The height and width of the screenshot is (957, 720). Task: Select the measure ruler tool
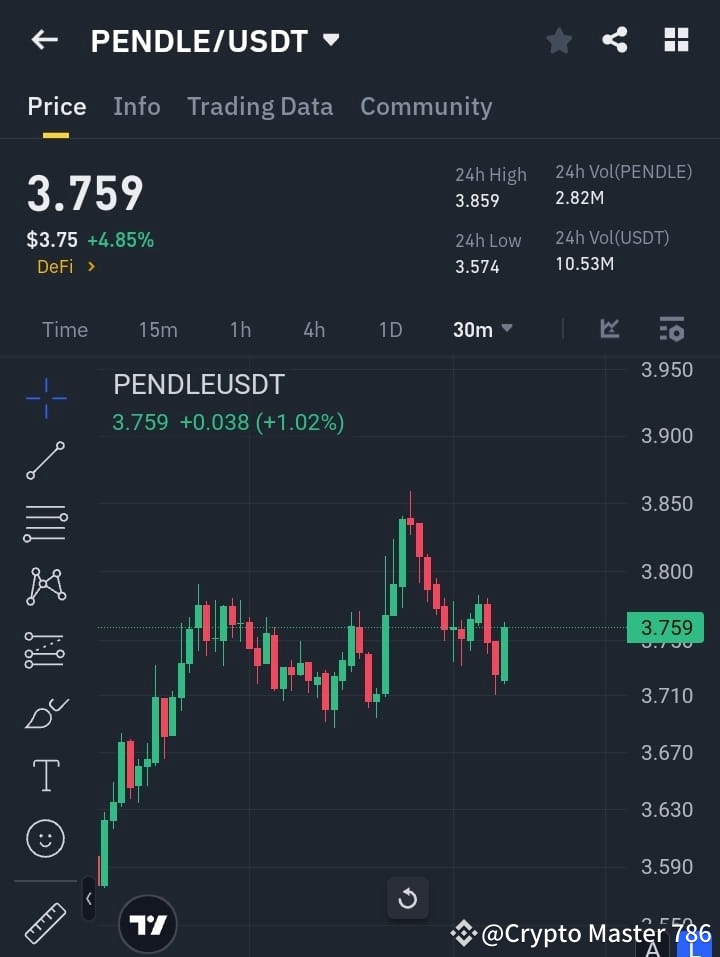coord(44,920)
